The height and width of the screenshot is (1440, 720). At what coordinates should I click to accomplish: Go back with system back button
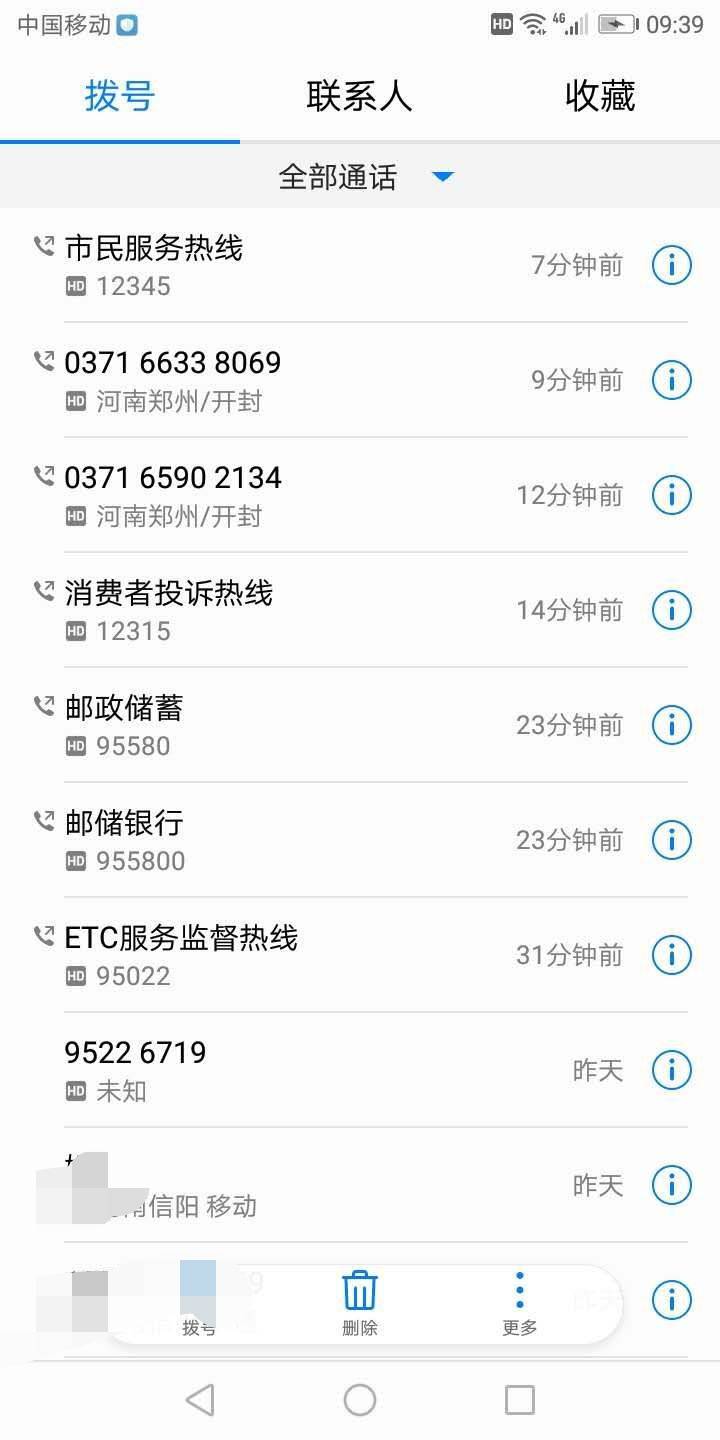[x=200, y=1400]
